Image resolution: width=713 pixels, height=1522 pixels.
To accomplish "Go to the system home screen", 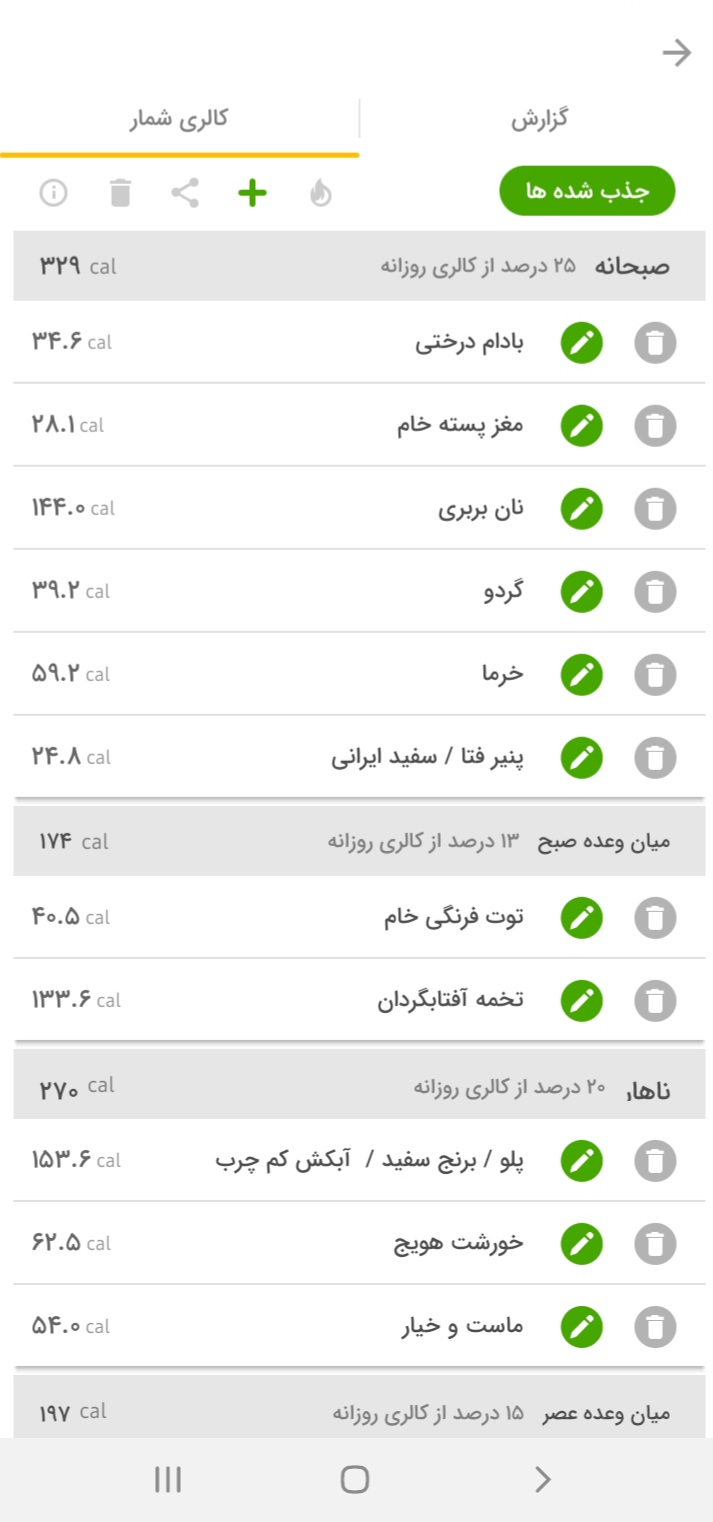I will tap(355, 1479).
